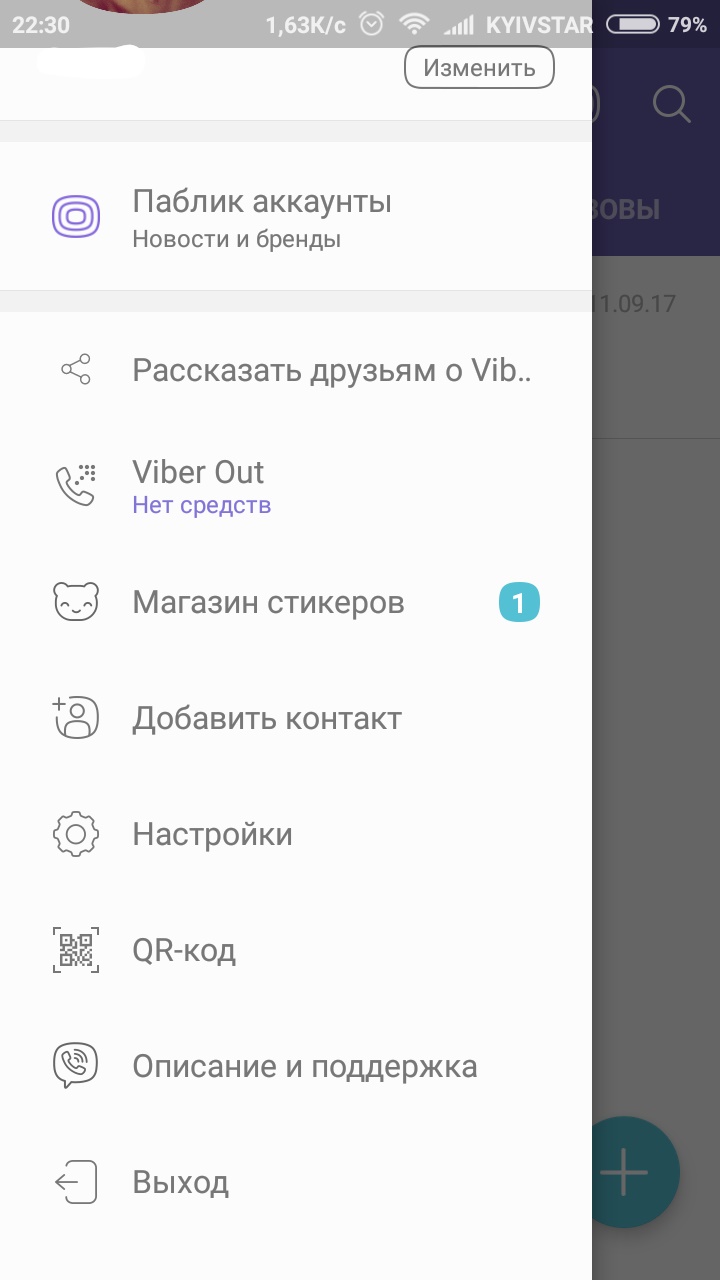Open Магазин стикеров
The height and width of the screenshot is (1280, 720).
(x=296, y=603)
